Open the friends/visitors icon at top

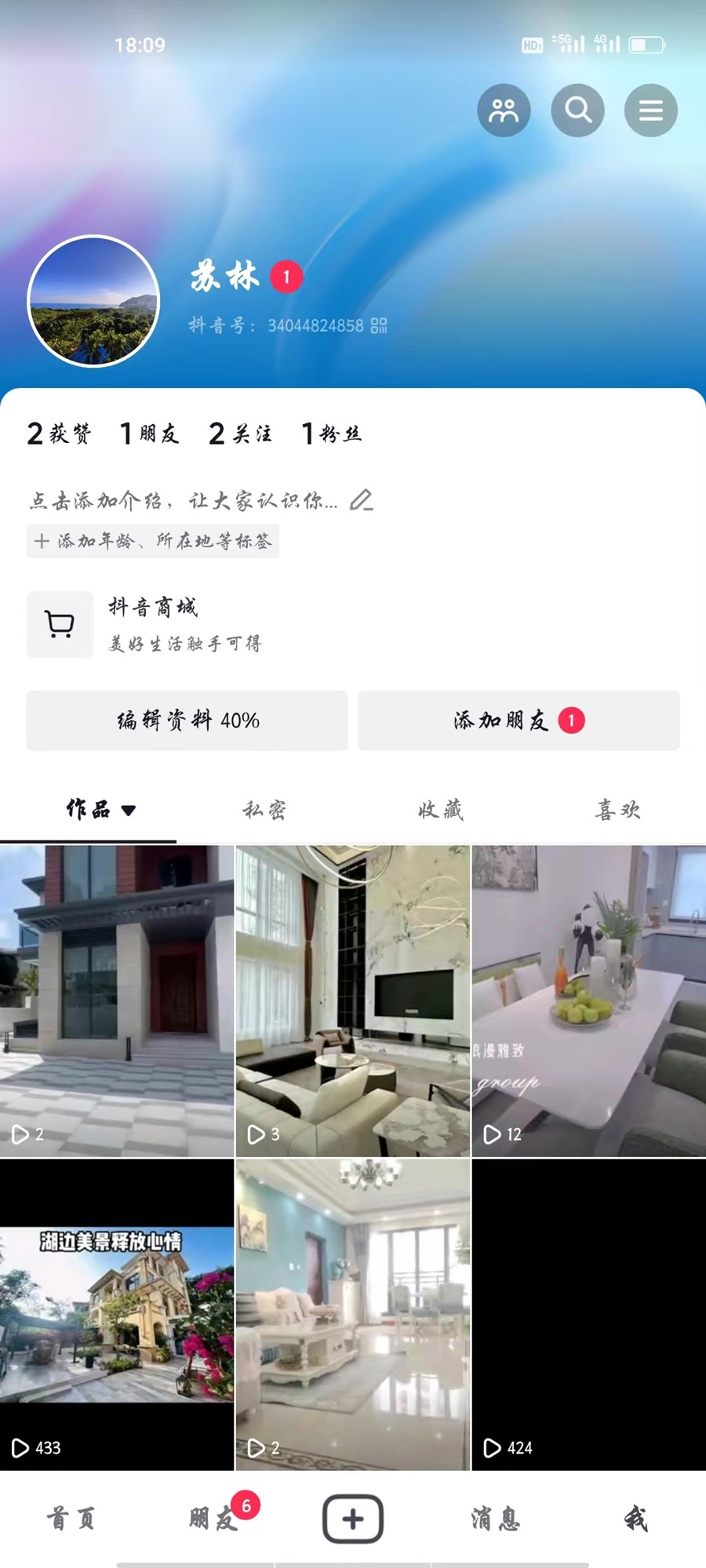504,111
